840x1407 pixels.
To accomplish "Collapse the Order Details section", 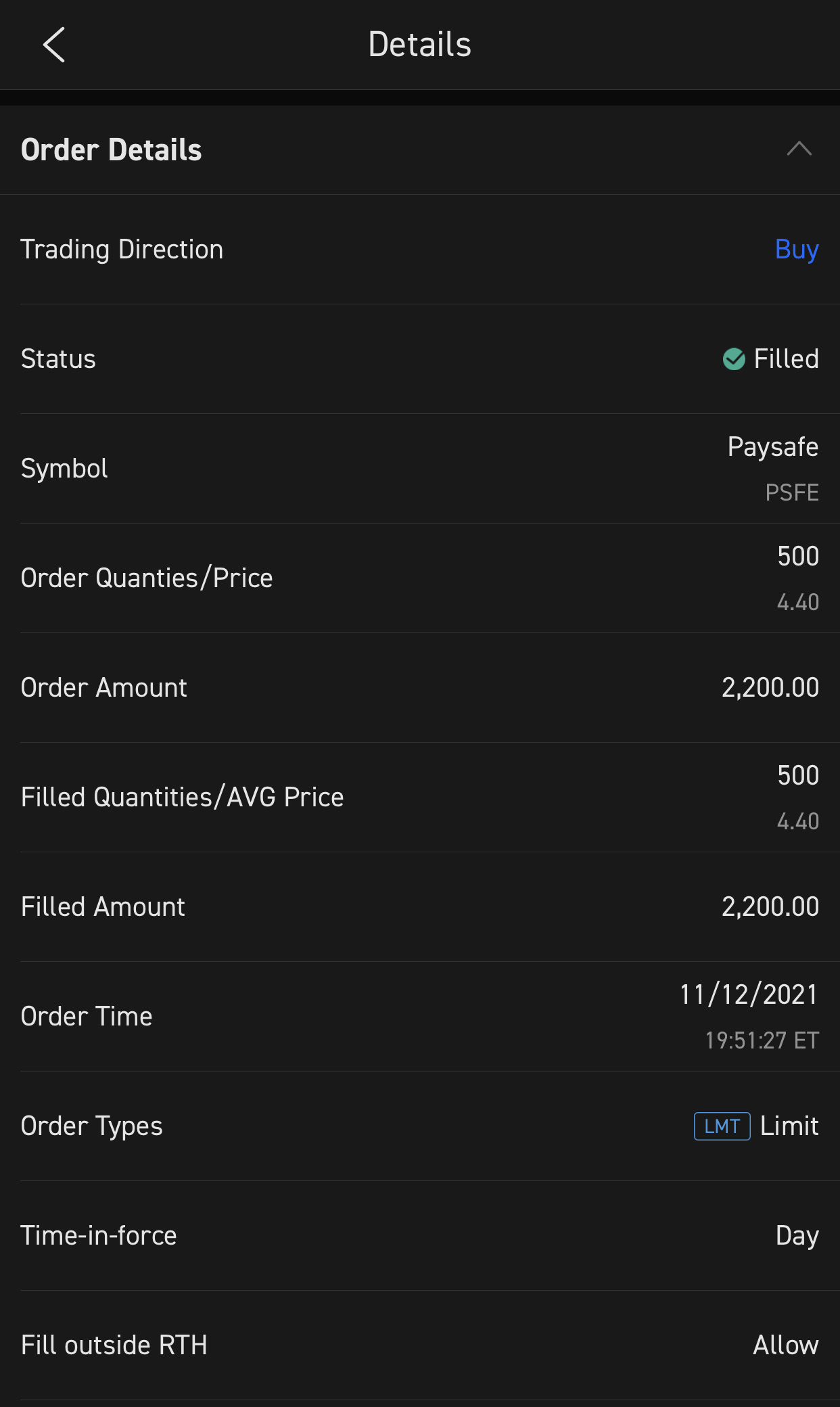I will [x=799, y=149].
